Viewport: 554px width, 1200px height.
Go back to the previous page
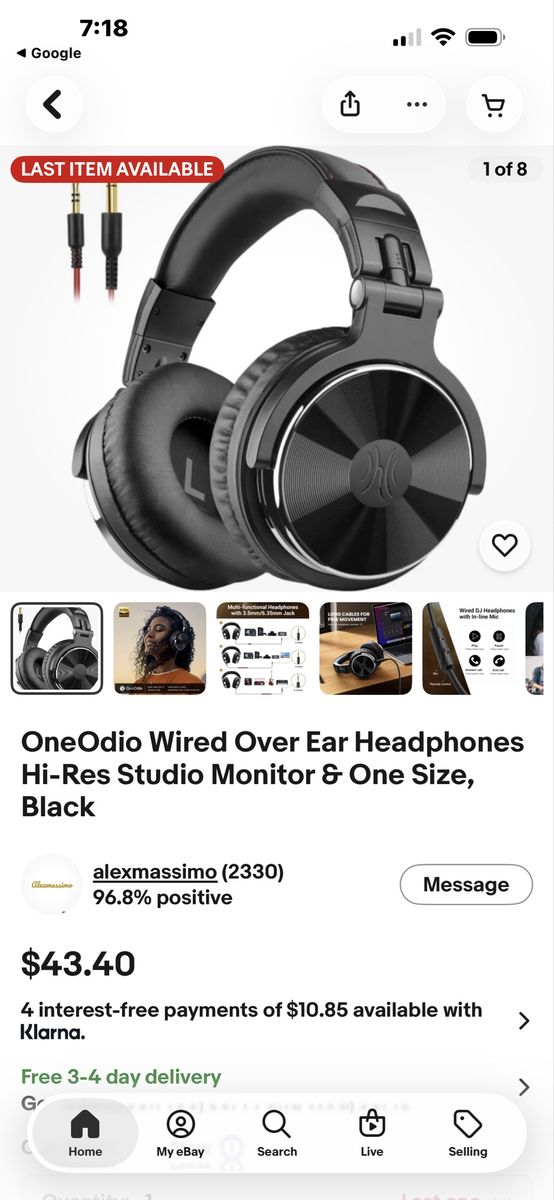tap(53, 104)
